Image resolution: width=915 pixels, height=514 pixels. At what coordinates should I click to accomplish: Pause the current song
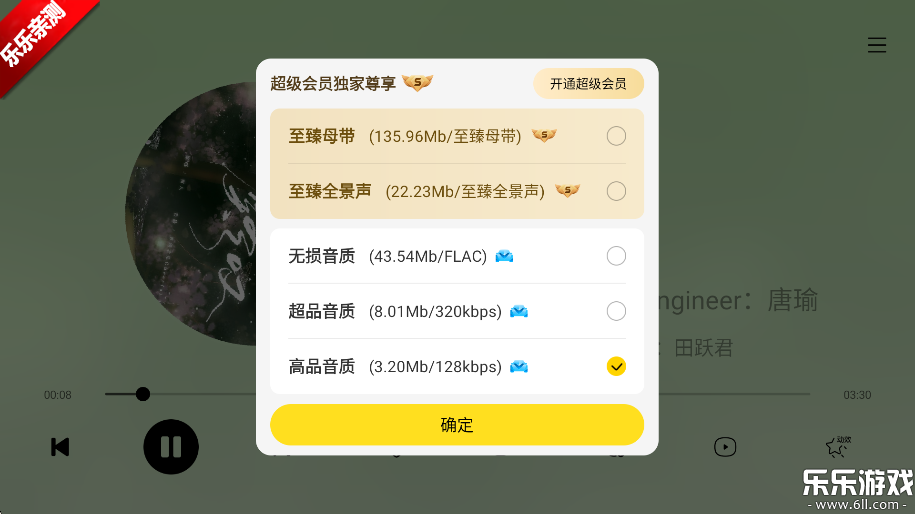tap(171, 447)
